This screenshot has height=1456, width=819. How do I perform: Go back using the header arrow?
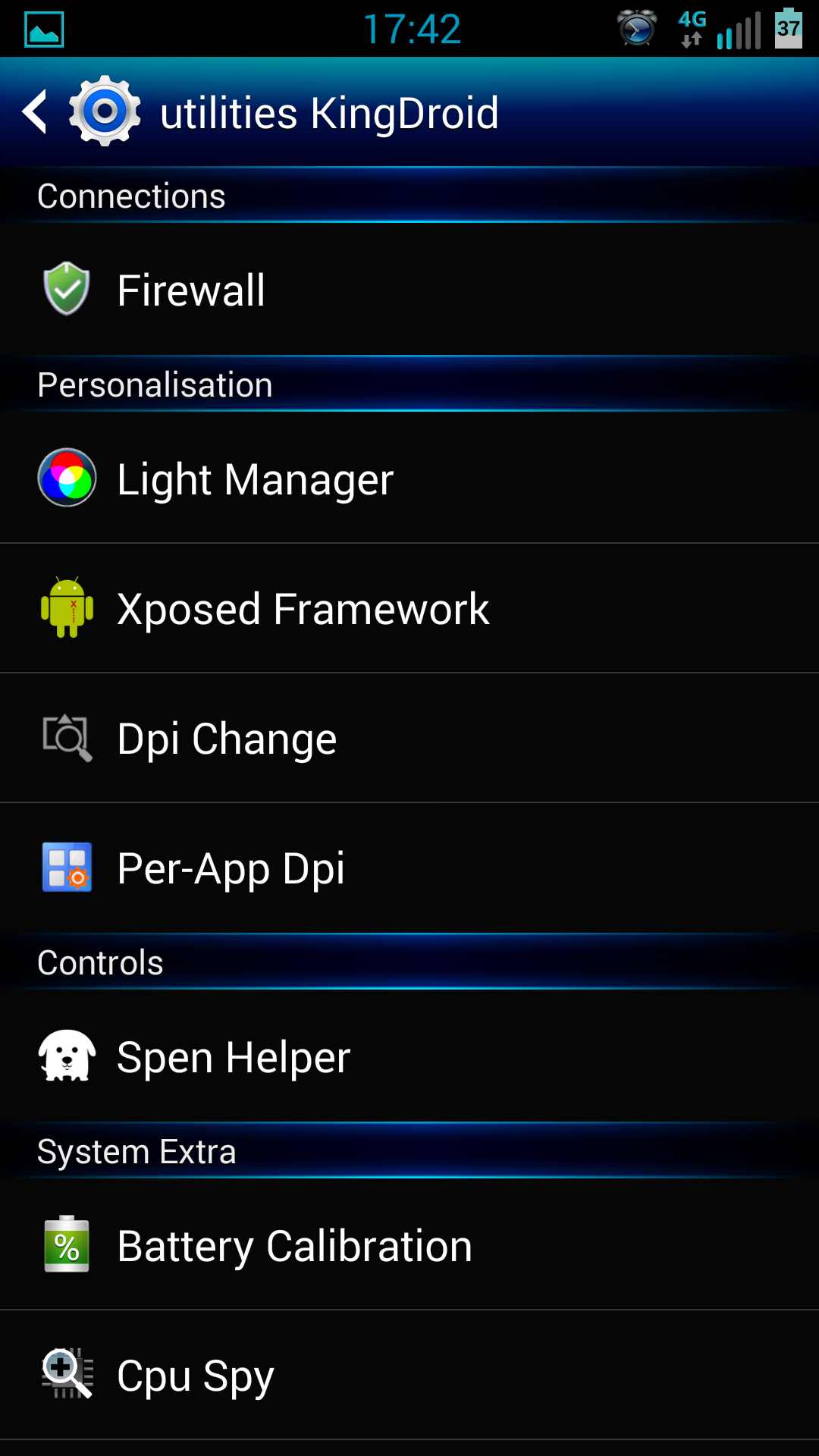click(x=36, y=112)
